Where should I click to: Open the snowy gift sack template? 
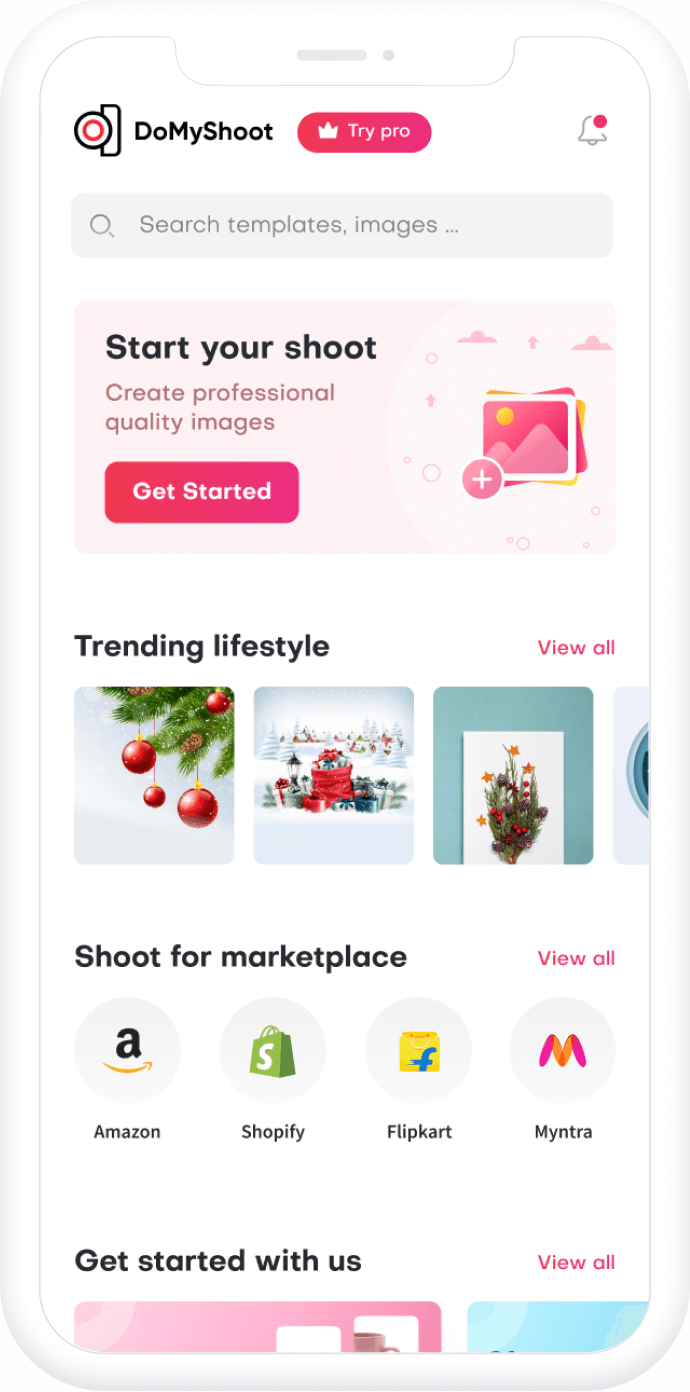point(333,775)
